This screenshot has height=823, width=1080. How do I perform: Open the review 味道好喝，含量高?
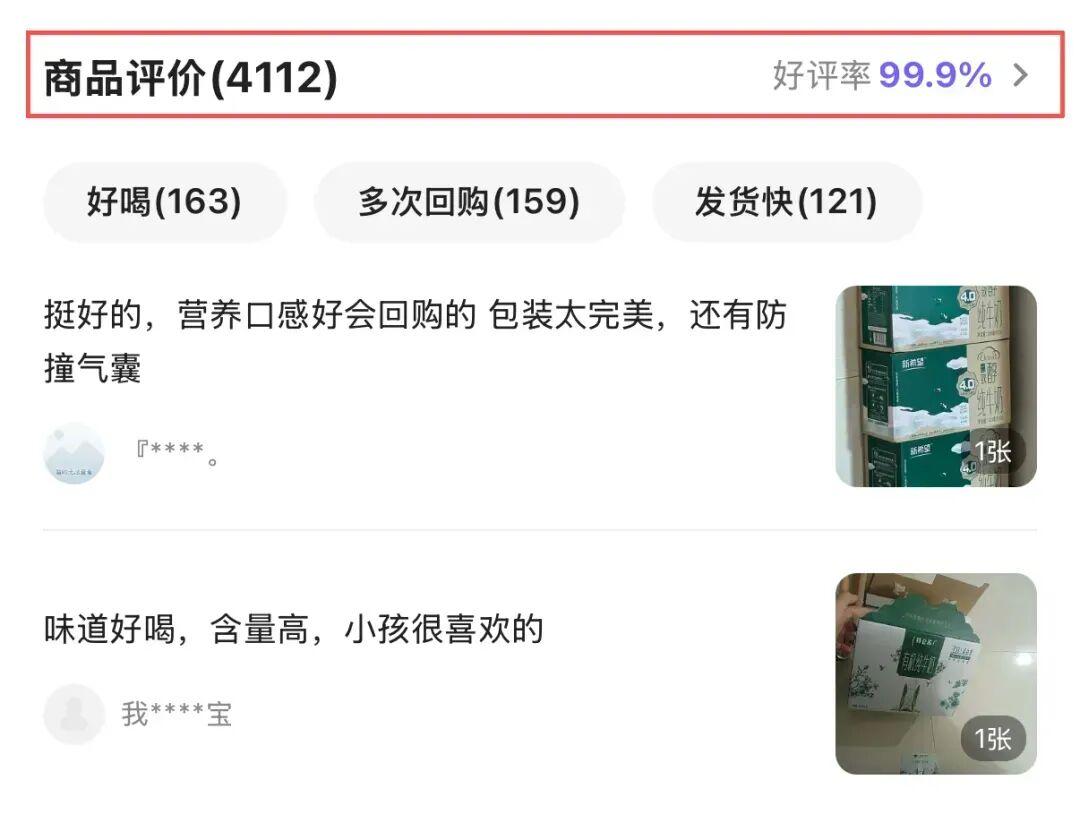coord(294,629)
